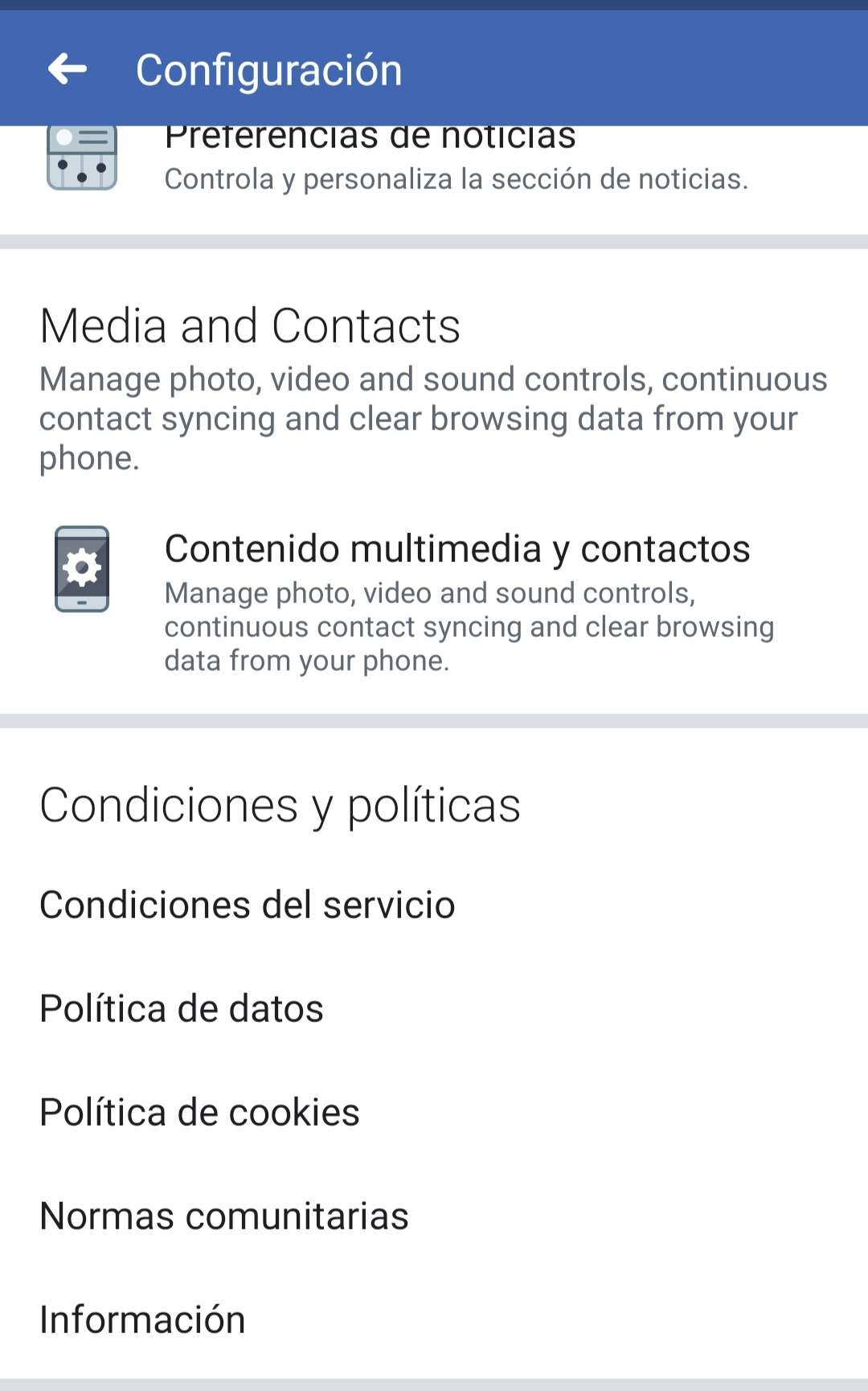Go back using the Configuración arrow
Screen dimensions: 868x1391
68,69
